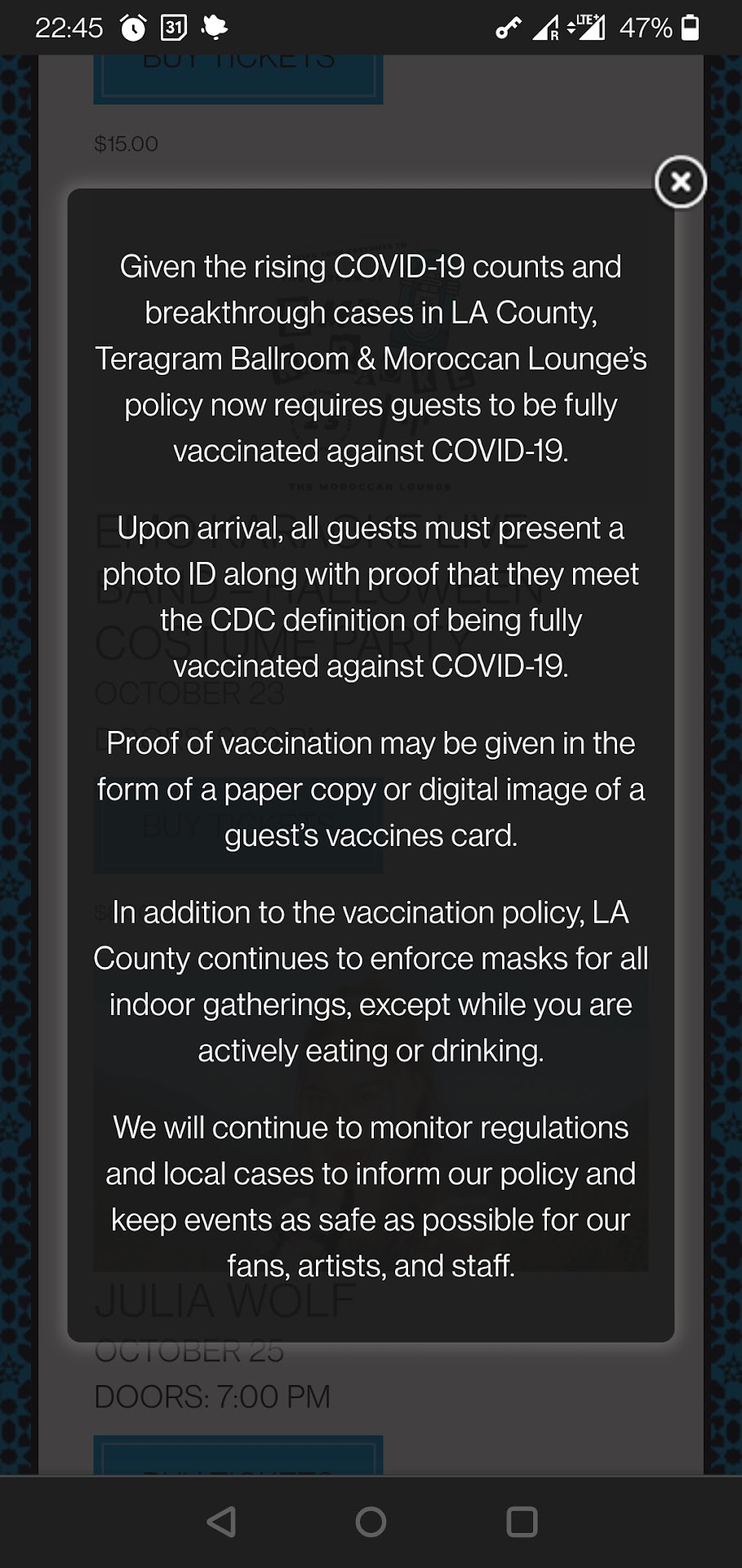The width and height of the screenshot is (742, 1568).
Task: Close the COVID-19 policy popup
Action: tap(680, 181)
